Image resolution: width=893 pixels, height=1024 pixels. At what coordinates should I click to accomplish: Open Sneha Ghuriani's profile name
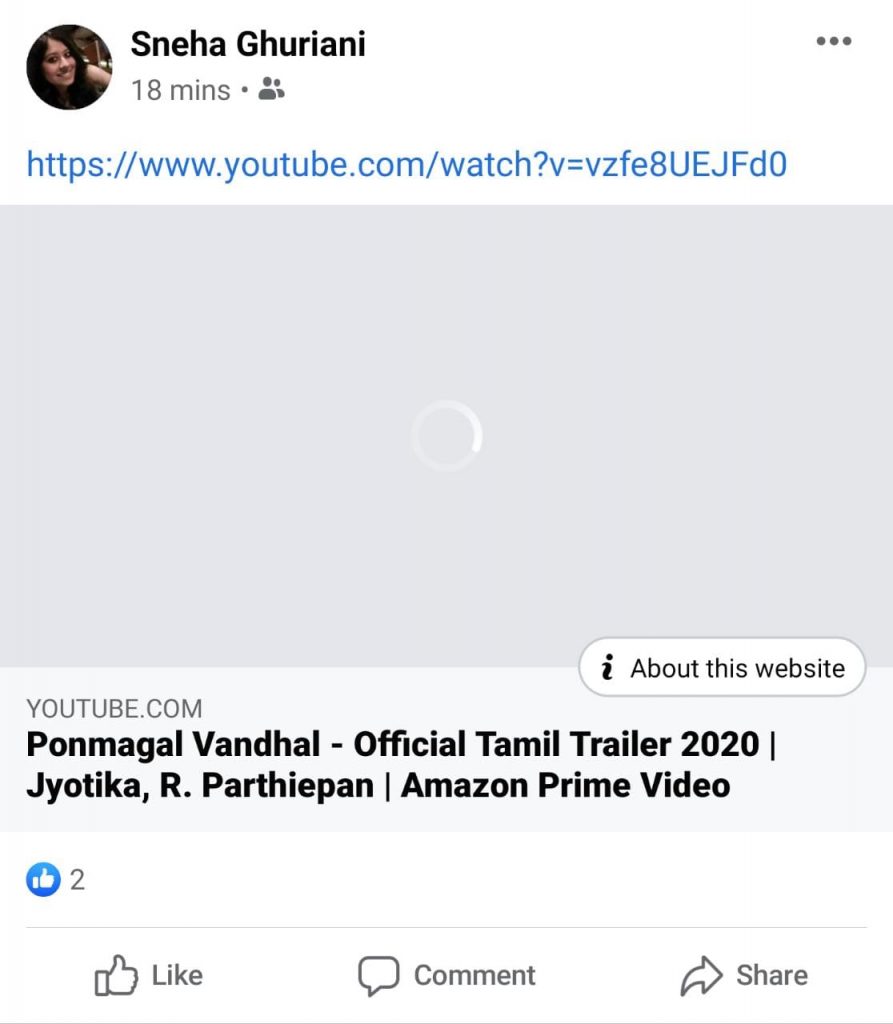click(x=248, y=44)
